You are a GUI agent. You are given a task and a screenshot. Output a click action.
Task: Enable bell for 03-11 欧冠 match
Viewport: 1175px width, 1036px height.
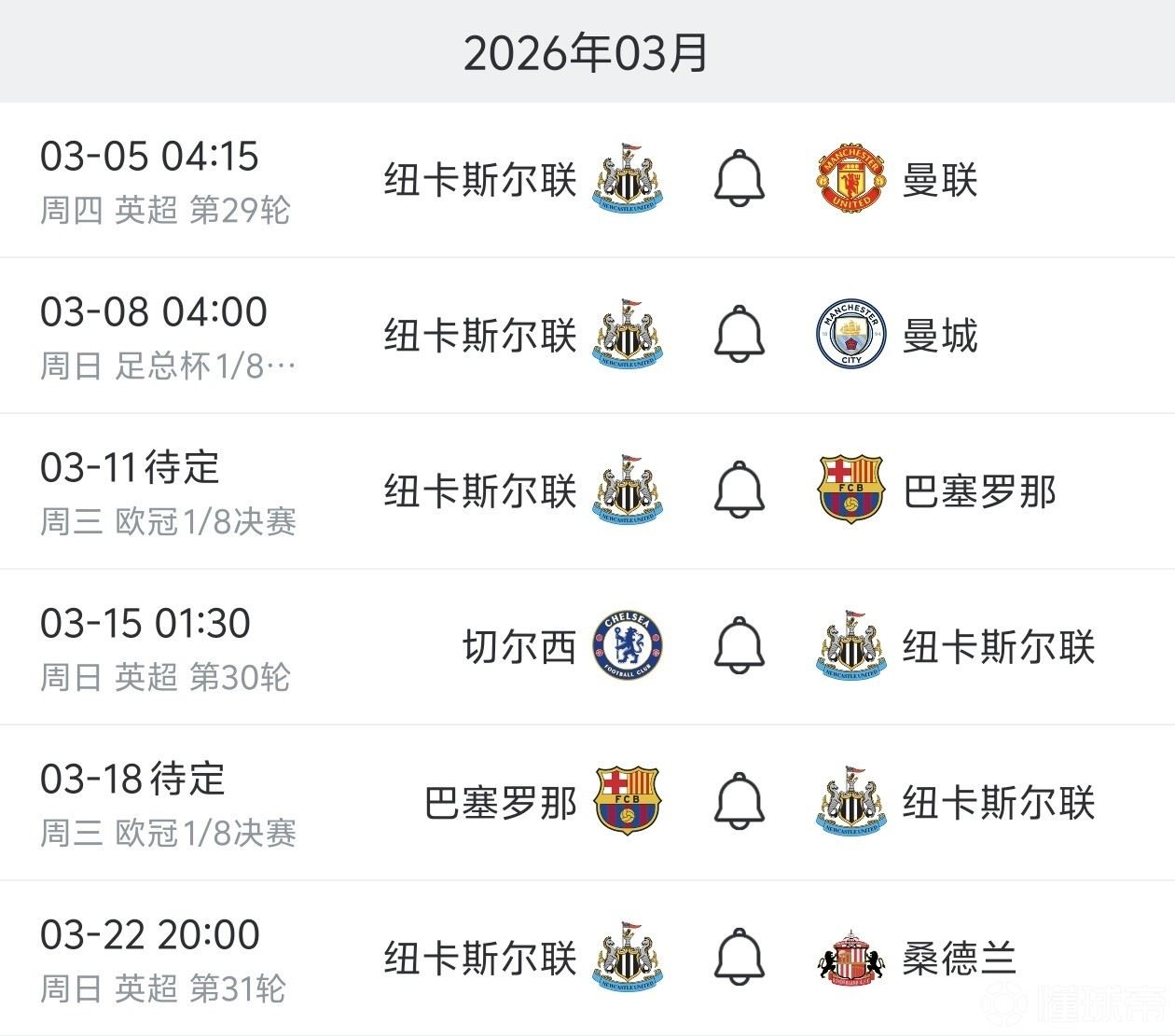click(x=740, y=490)
